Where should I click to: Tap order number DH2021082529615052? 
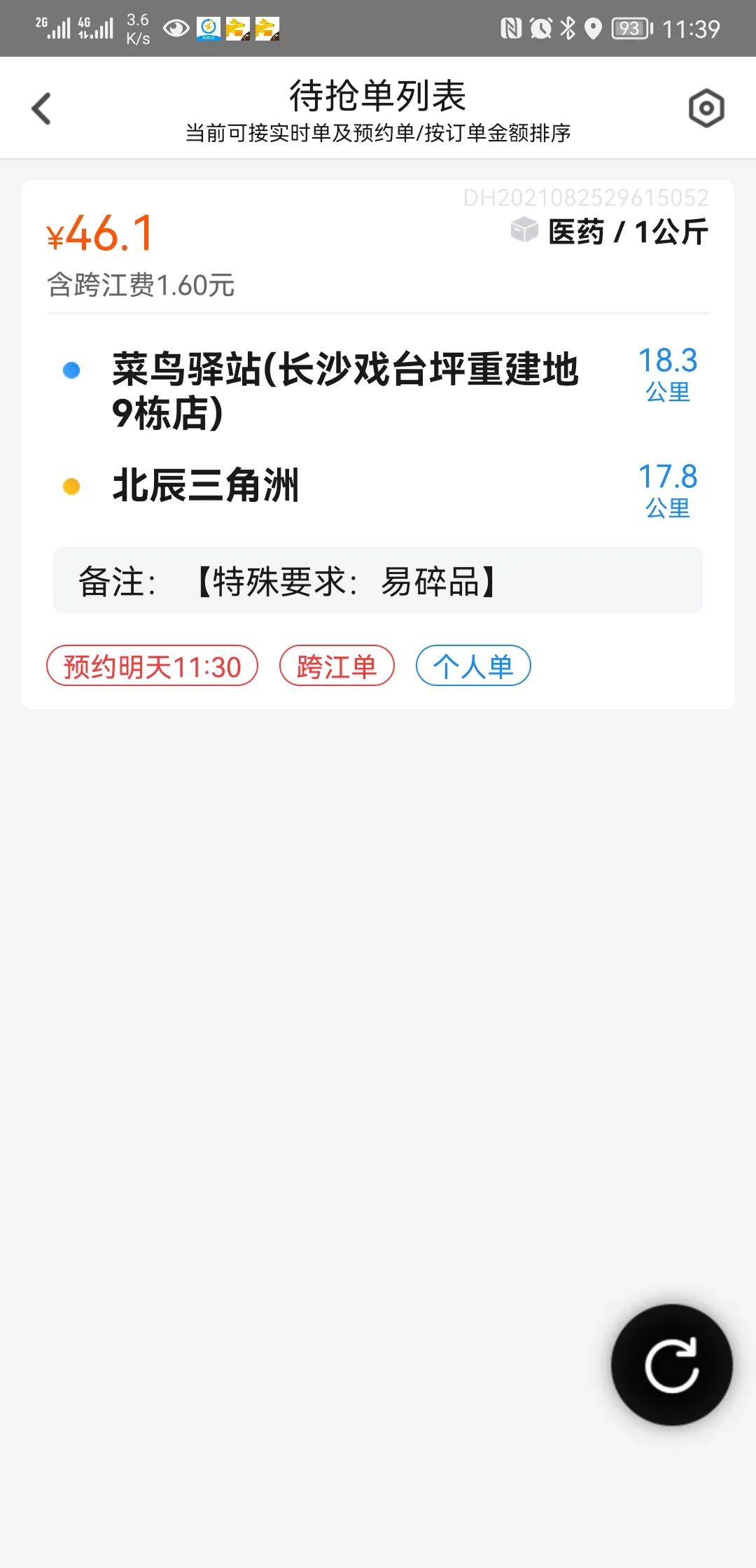coord(588,198)
